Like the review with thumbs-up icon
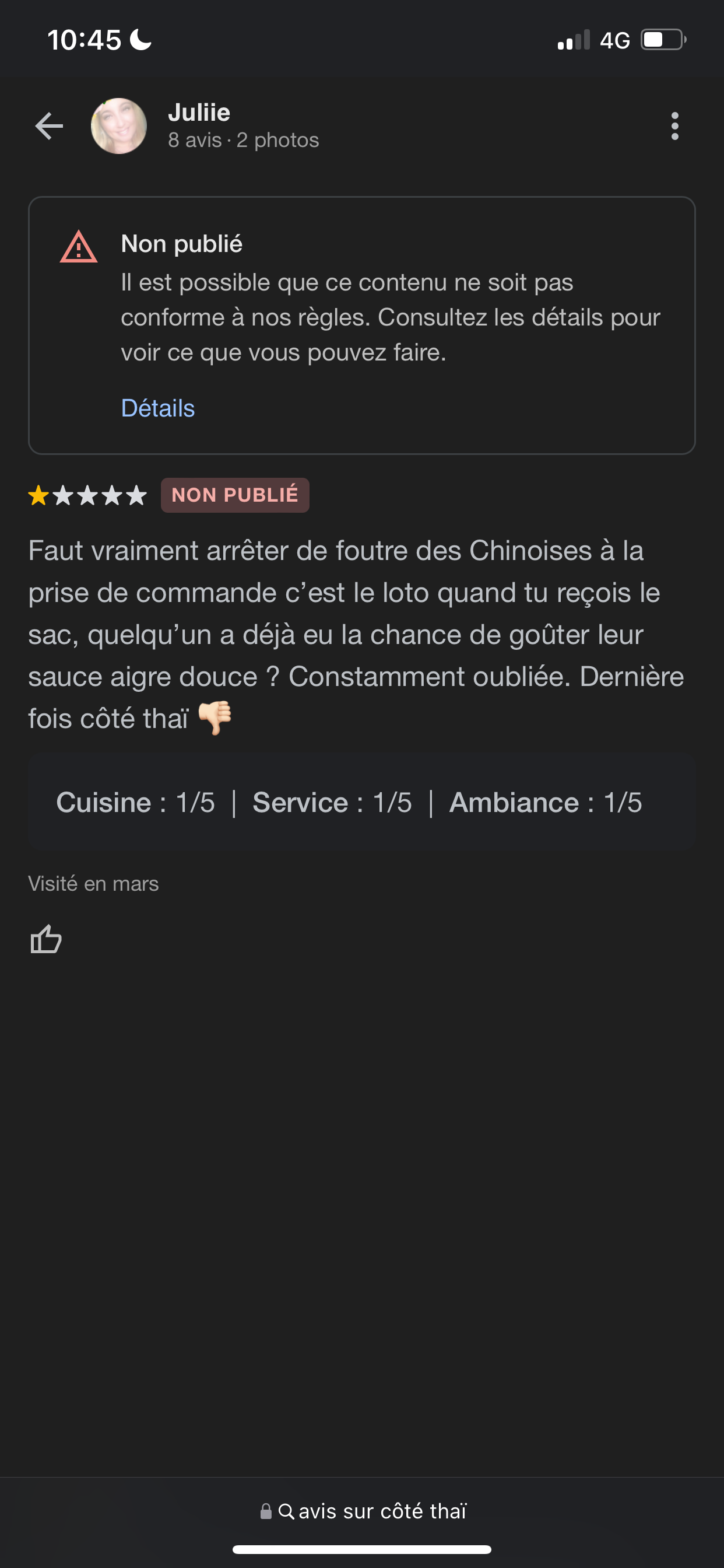The height and width of the screenshot is (1568, 724). tap(46, 939)
